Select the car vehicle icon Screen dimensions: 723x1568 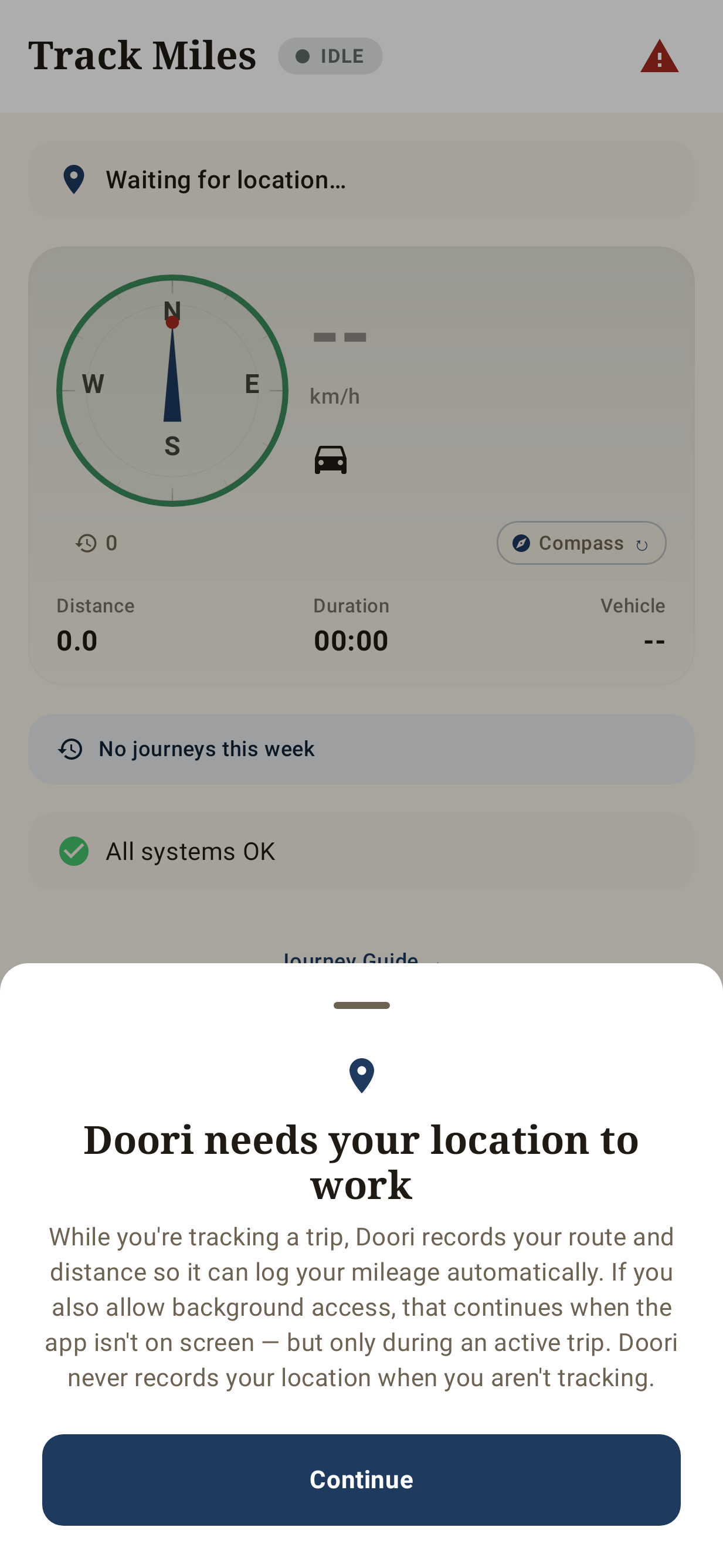pyautogui.click(x=331, y=459)
